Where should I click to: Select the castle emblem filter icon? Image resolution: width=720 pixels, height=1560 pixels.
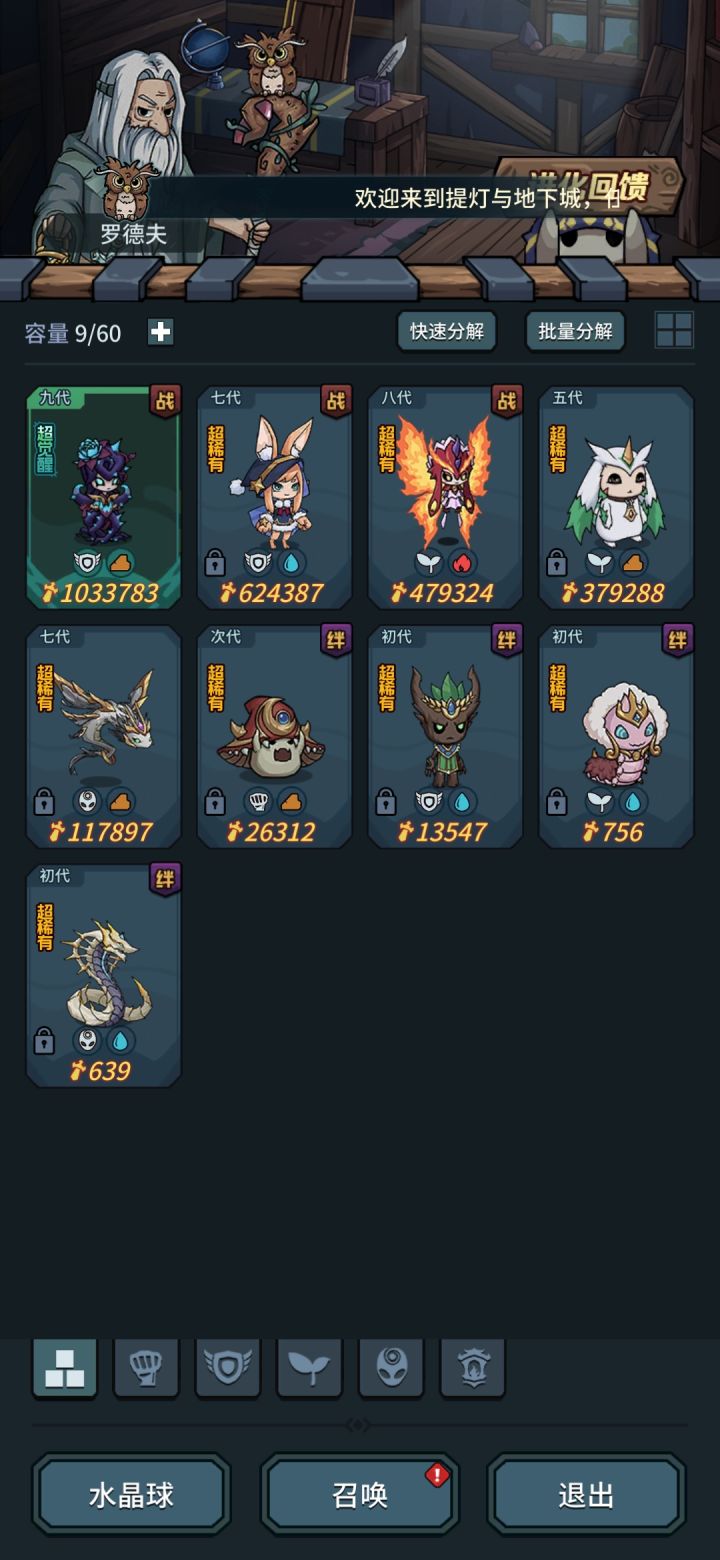click(474, 1368)
